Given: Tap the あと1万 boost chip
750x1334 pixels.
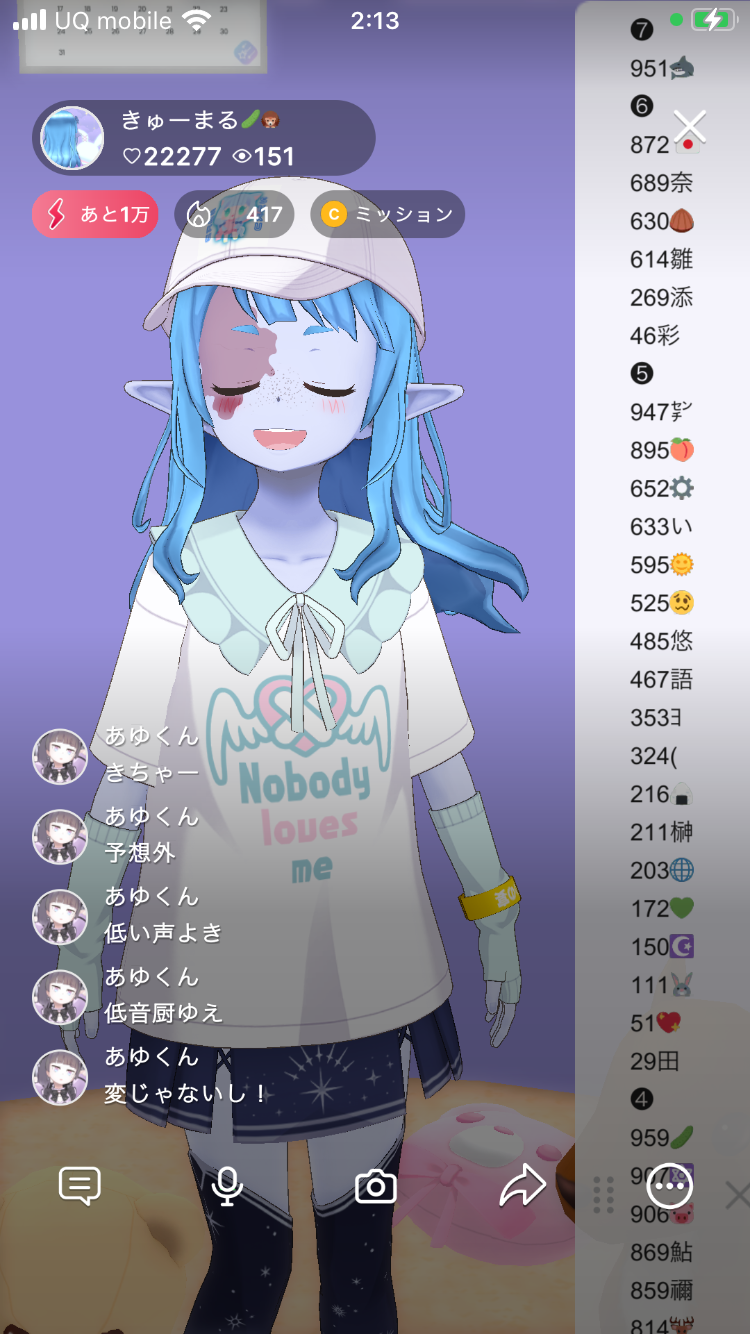Looking at the screenshot, I should [x=95, y=214].
